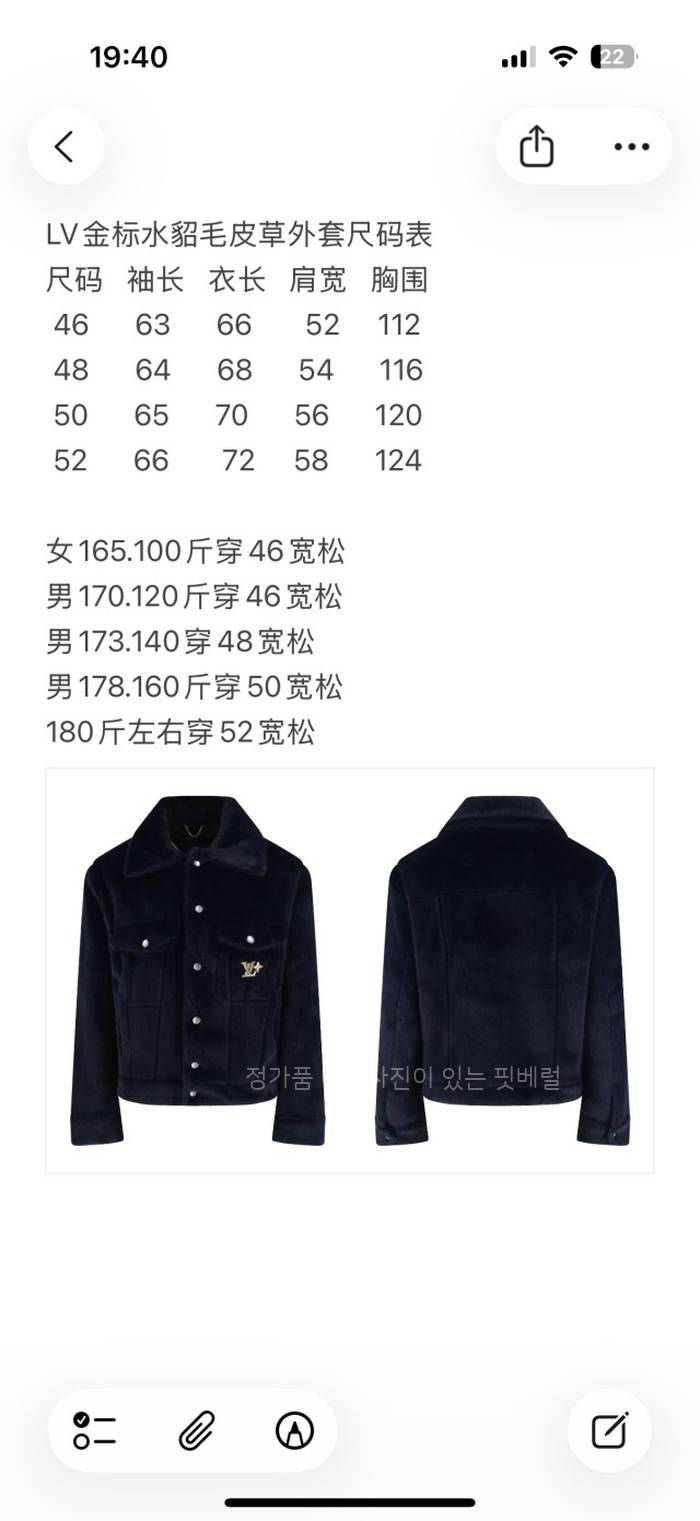The height and width of the screenshot is (1521, 700).
Task: Add a checklist to the note
Action: tap(95, 1431)
